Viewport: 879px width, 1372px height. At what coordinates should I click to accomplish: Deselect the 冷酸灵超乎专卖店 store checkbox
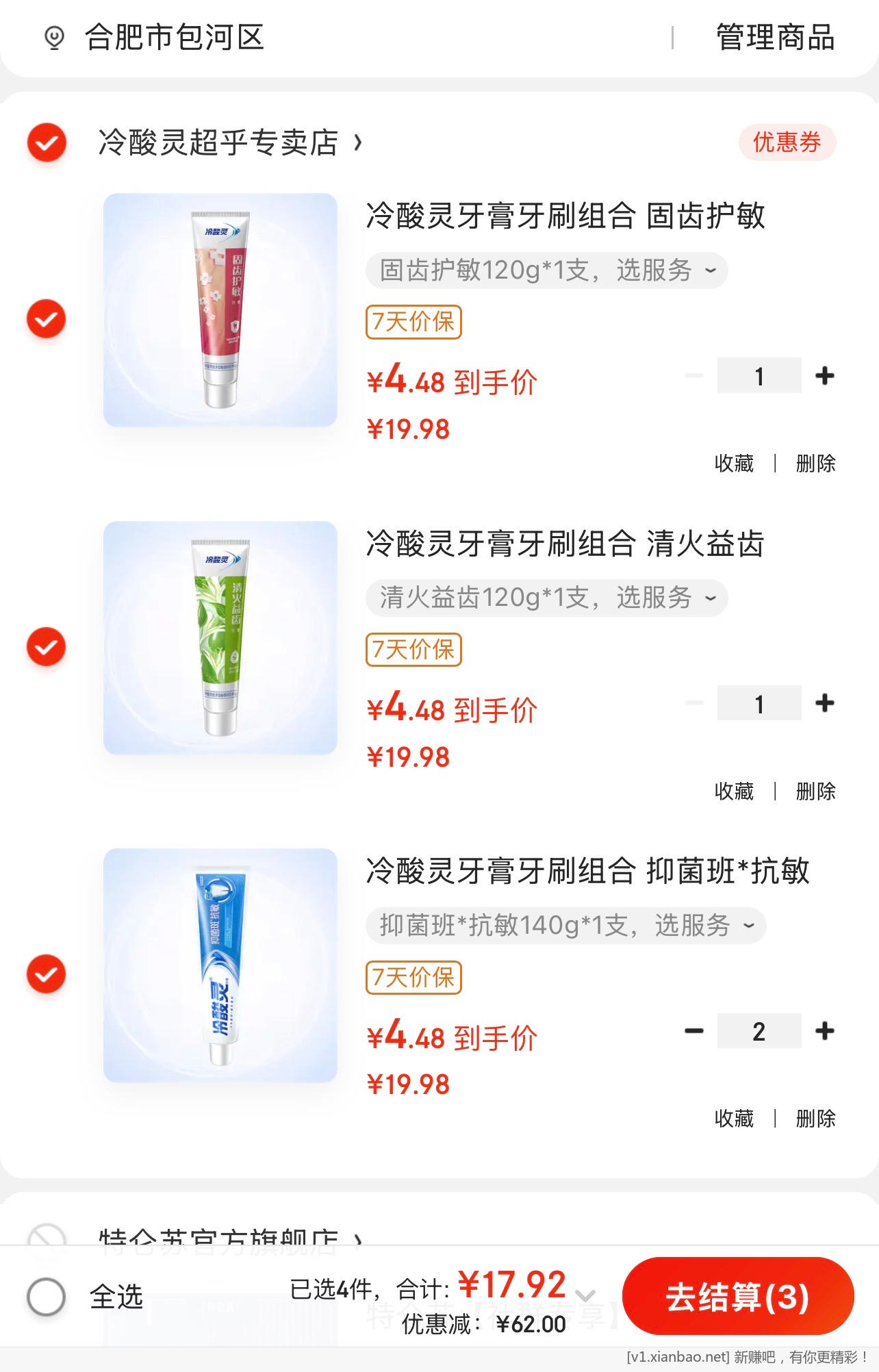pyautogui.click(x=45, y=143)
